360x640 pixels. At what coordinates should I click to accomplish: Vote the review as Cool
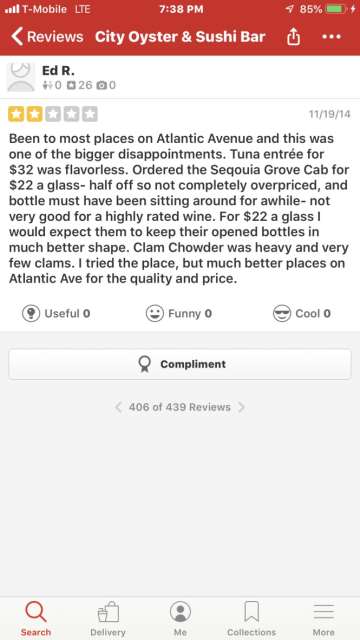(302, 313)
